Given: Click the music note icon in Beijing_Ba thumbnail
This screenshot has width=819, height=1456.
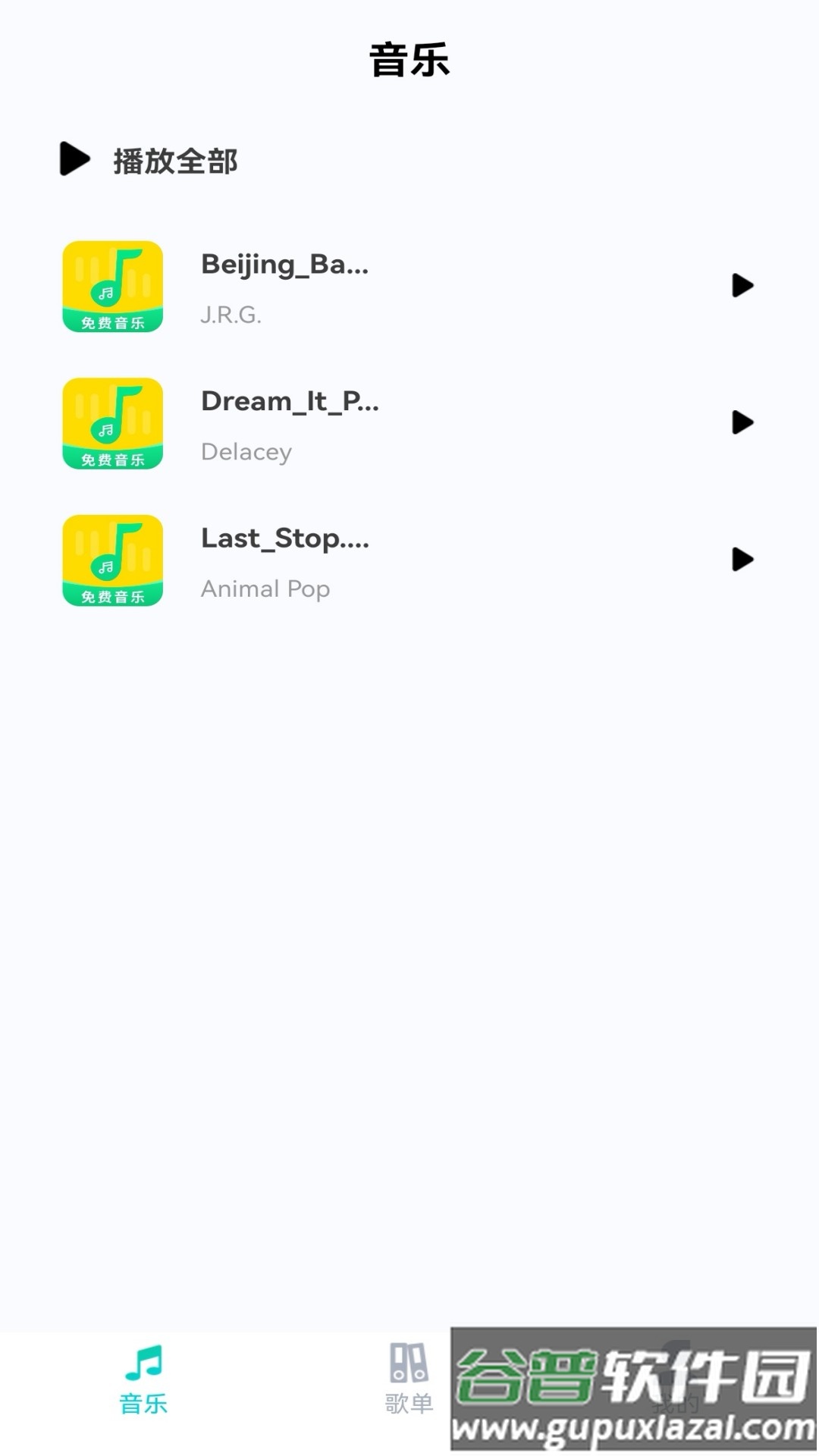Looking at the screenshot, I should (x=115, y=277).
